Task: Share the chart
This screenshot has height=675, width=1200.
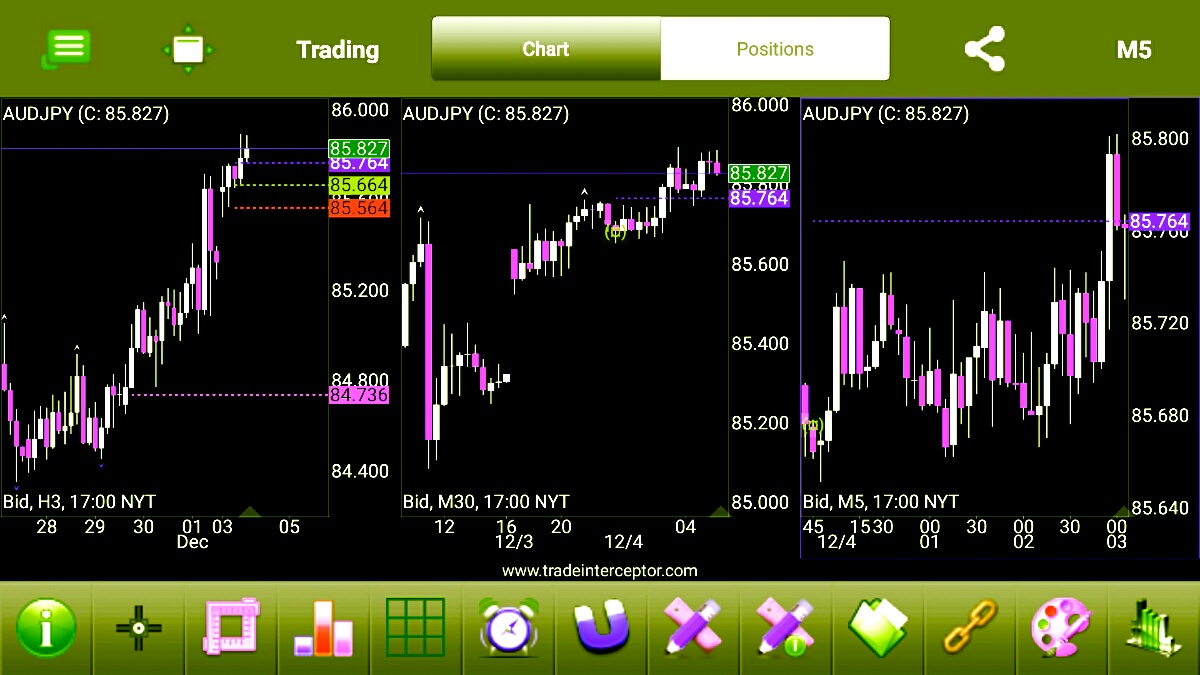Action: pos(984,49)
